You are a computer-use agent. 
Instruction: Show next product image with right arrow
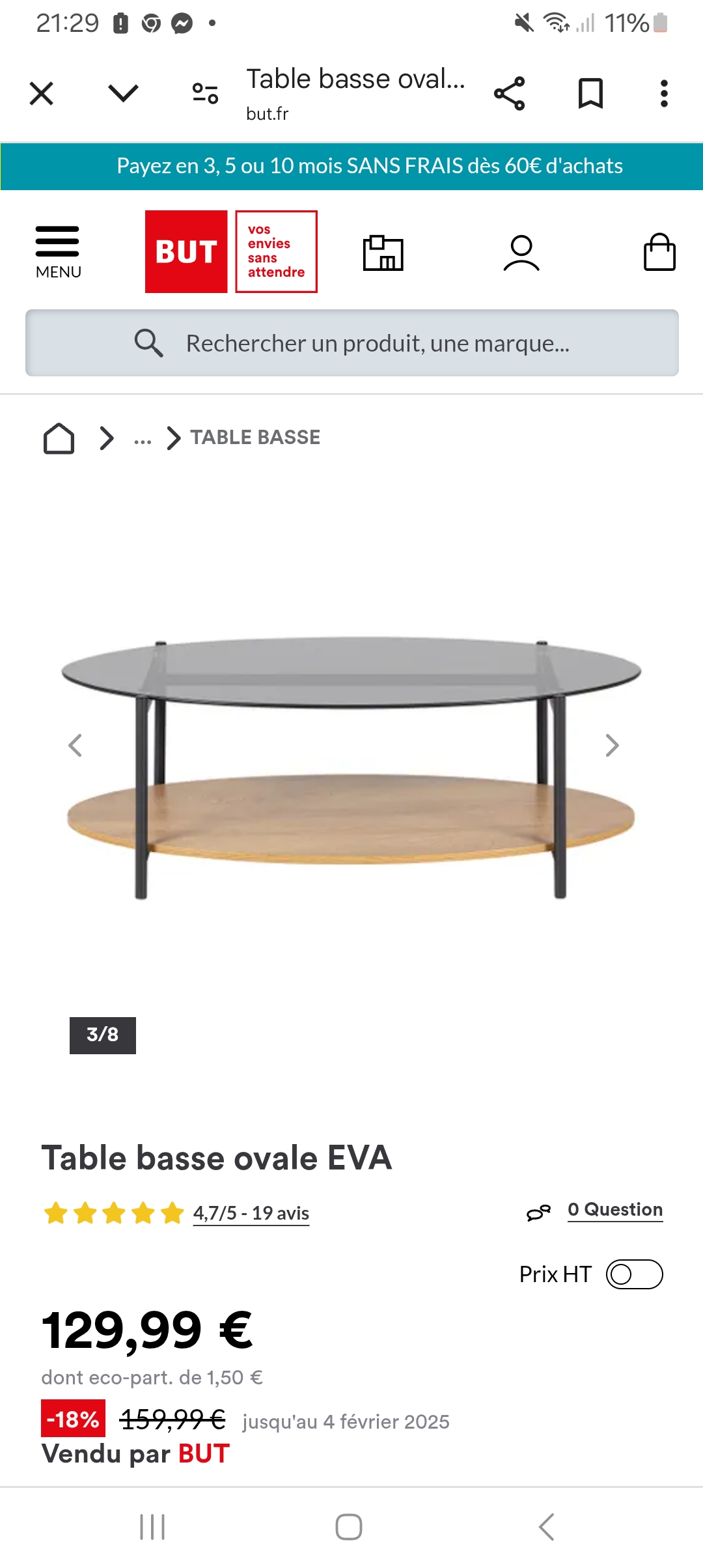coord(612,744)
